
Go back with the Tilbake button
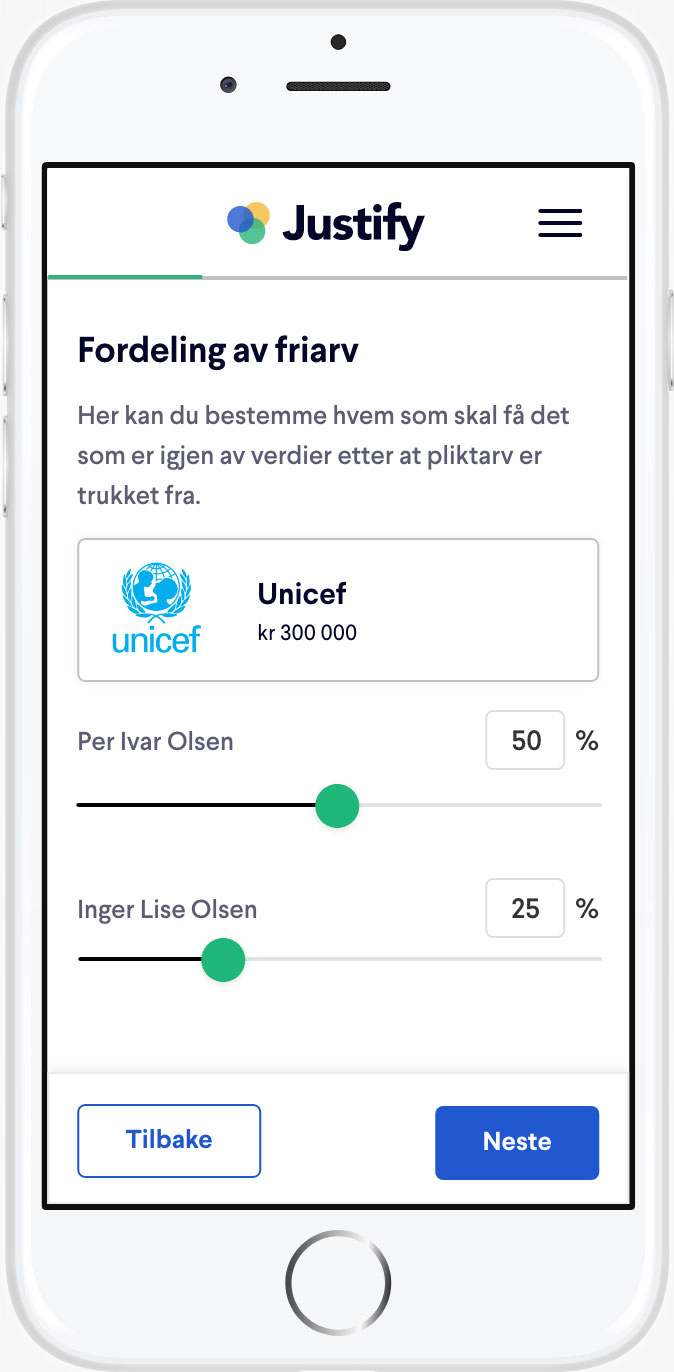click(x=169, y=1141)
